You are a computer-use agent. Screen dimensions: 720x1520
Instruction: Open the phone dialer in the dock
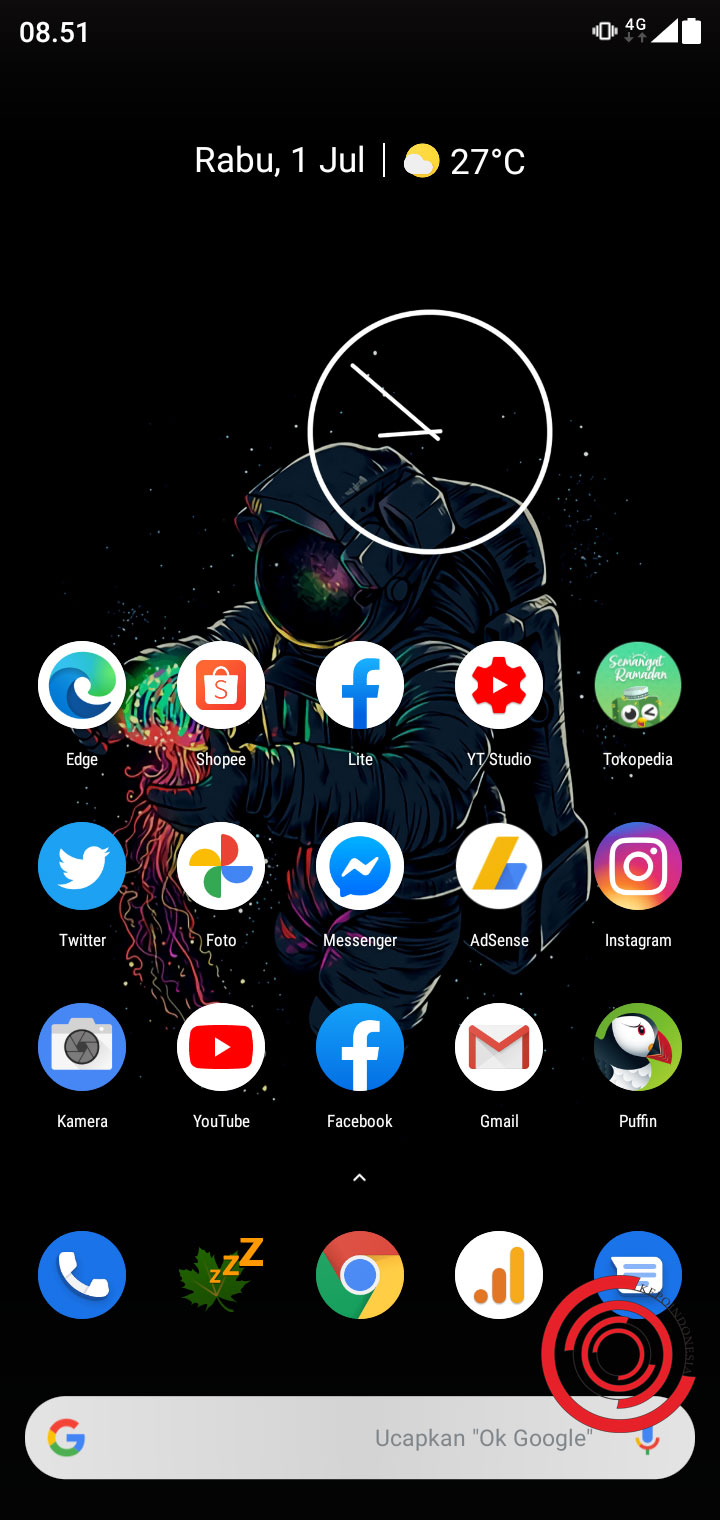tap(82, 1275)
